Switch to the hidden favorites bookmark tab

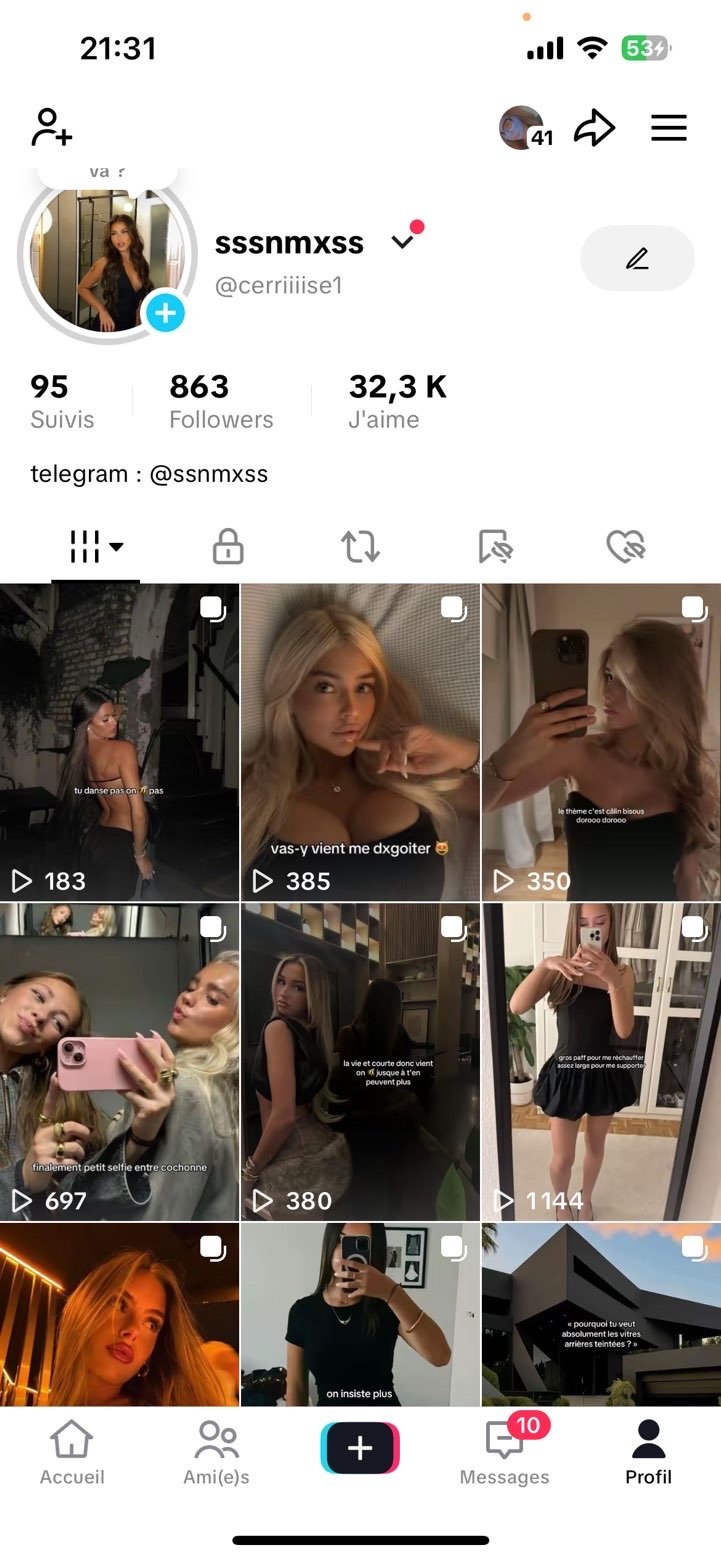495,546
